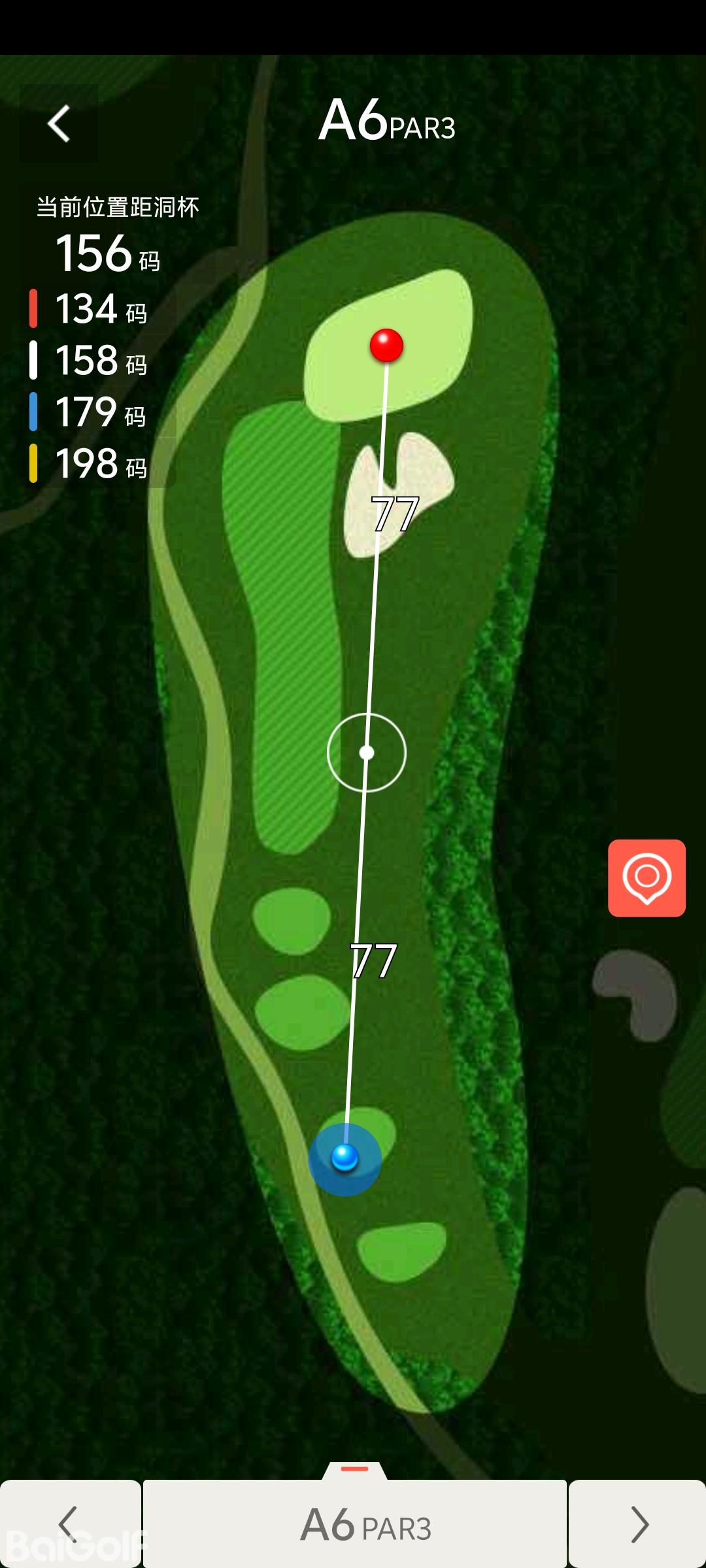
Task: Advance to the next hole
Action: (x=638, y=1524)
